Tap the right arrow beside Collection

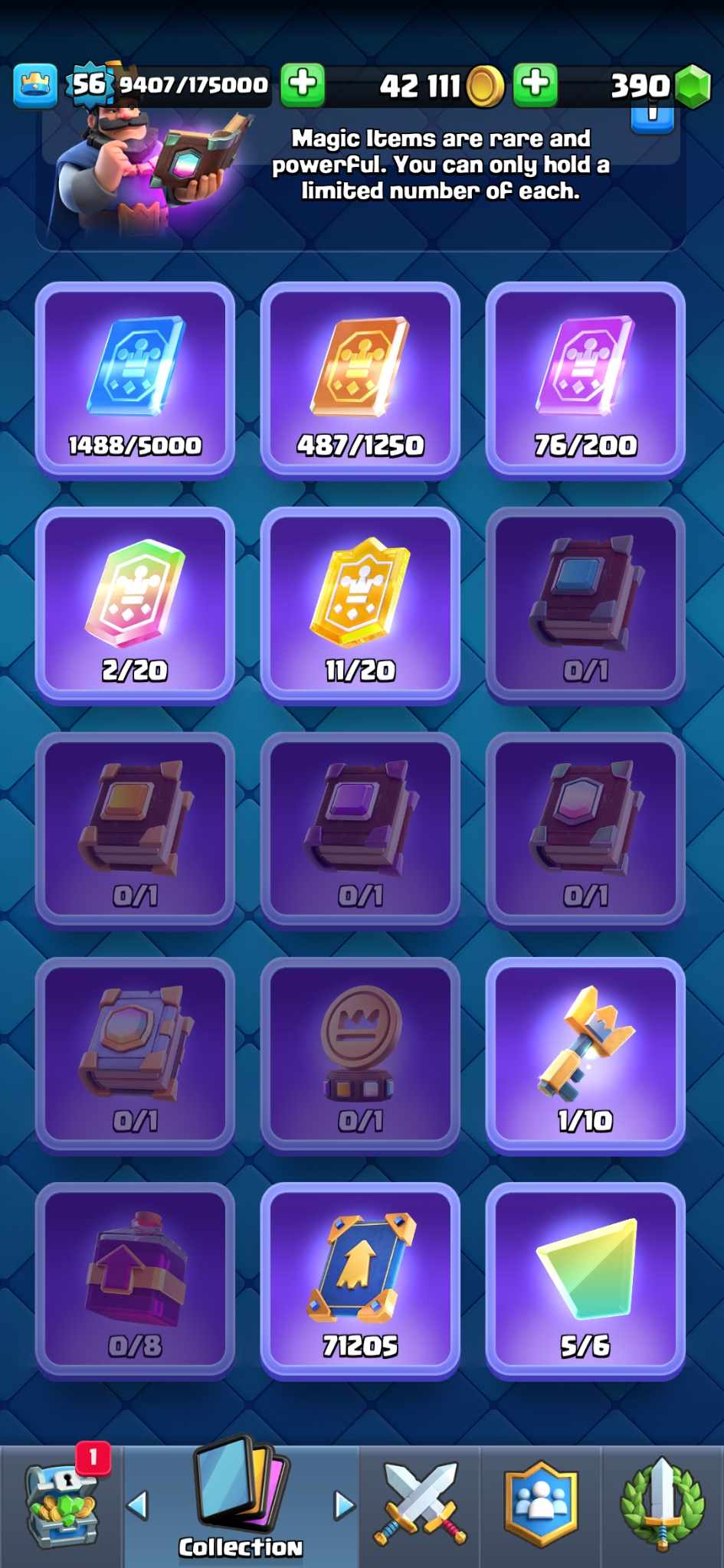[x=345, y=1505]
